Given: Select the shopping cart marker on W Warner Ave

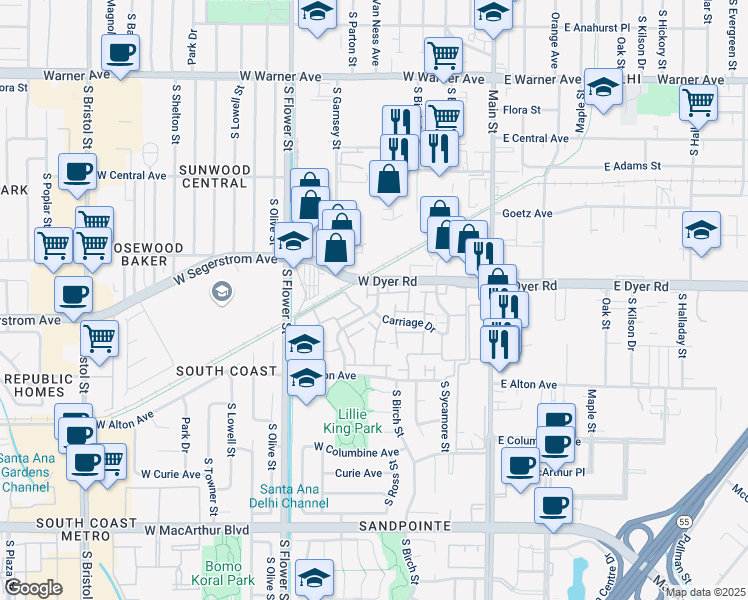Looking at the screenshot, I should tap(443, 54).
